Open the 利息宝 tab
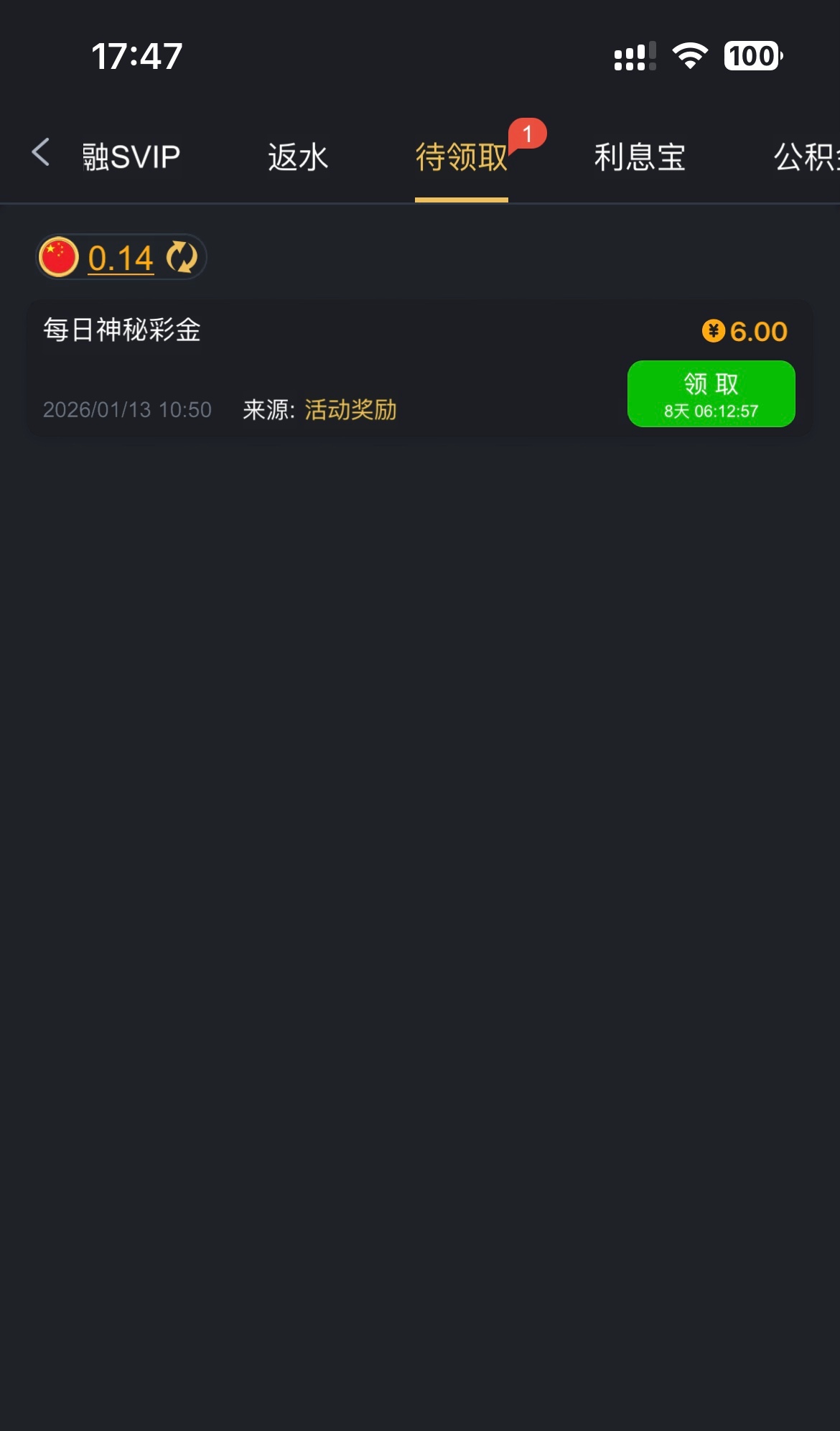Viewport: 840px width, 1431px height. point(640,157)
